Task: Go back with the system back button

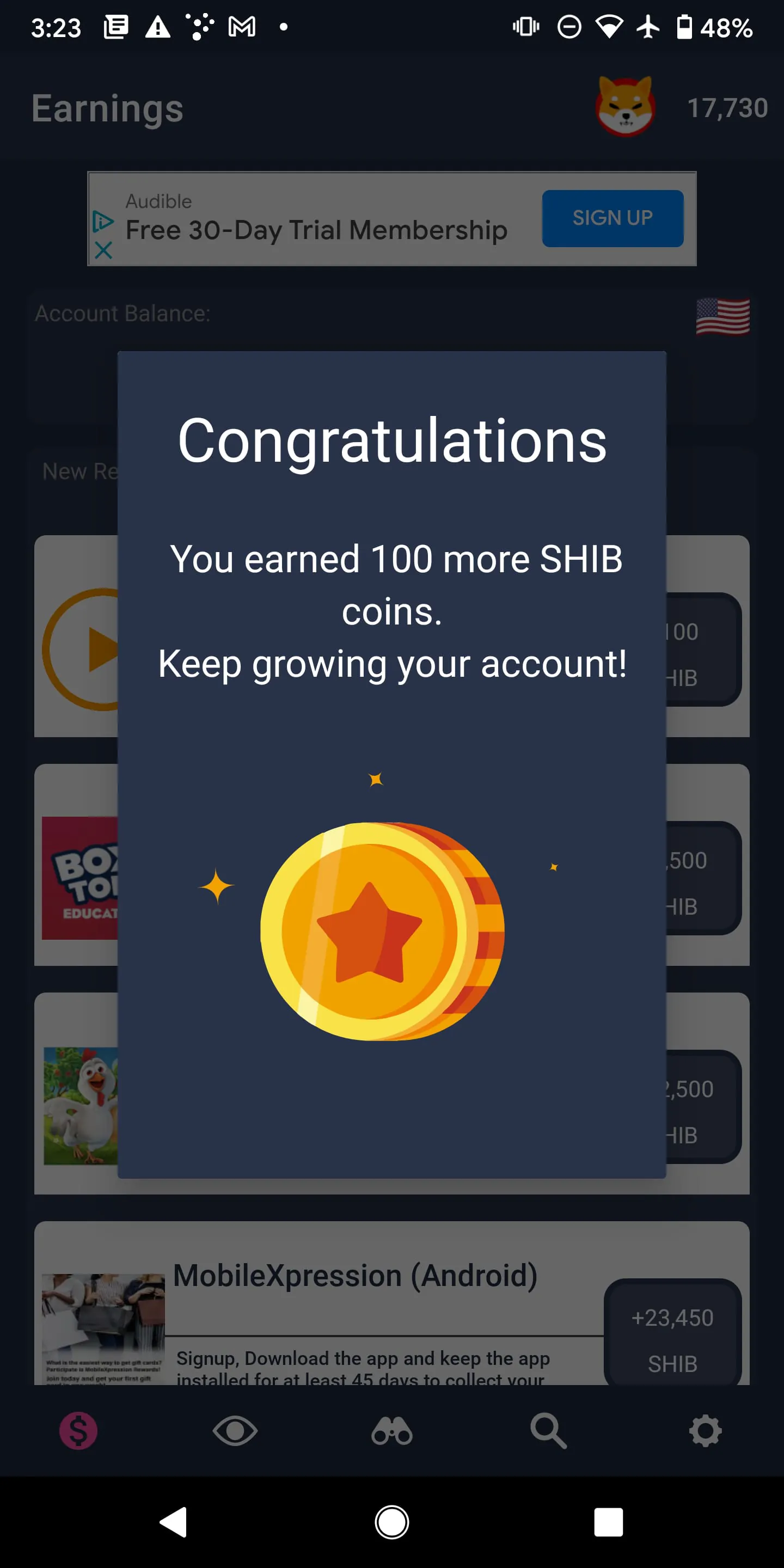Action: pos(174,1522)
